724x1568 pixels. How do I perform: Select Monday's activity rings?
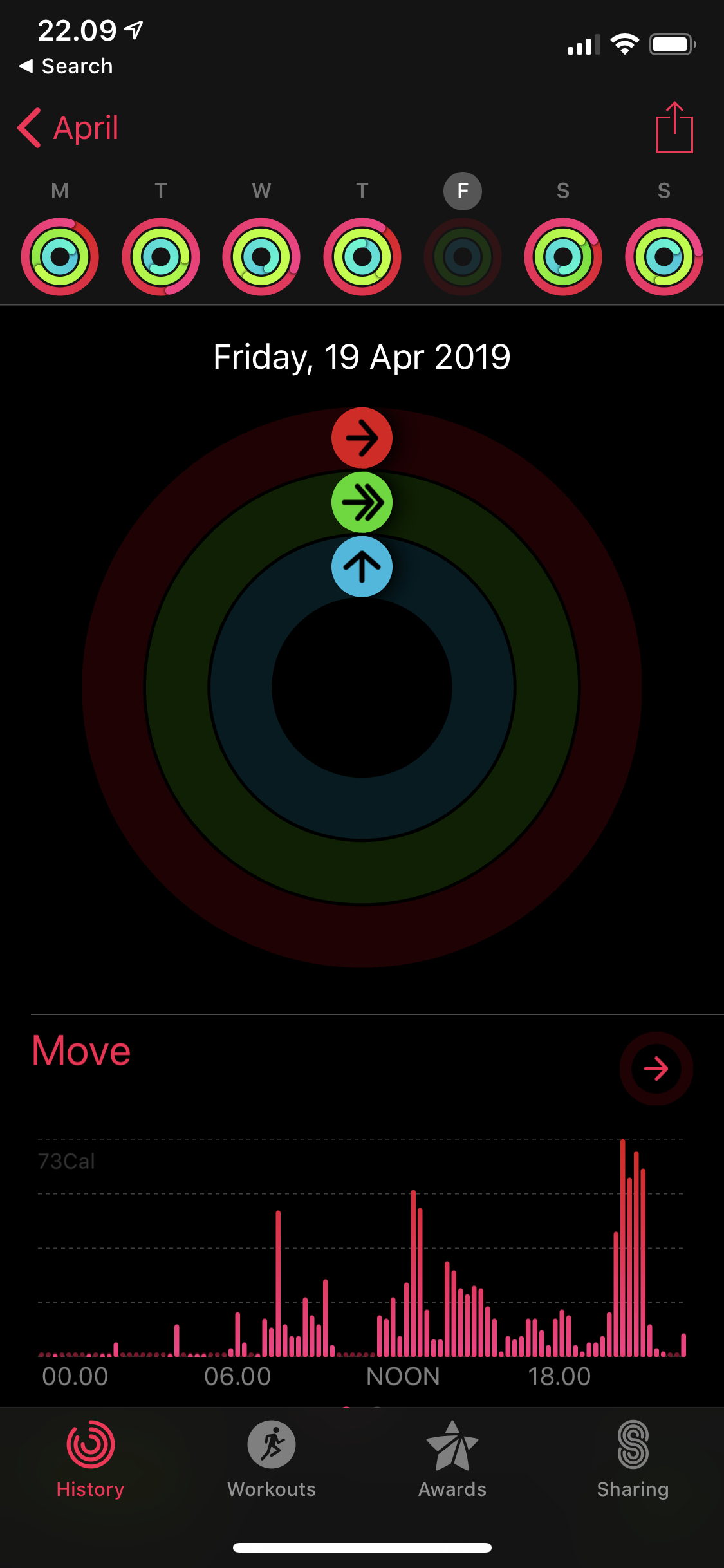[60, 257]
